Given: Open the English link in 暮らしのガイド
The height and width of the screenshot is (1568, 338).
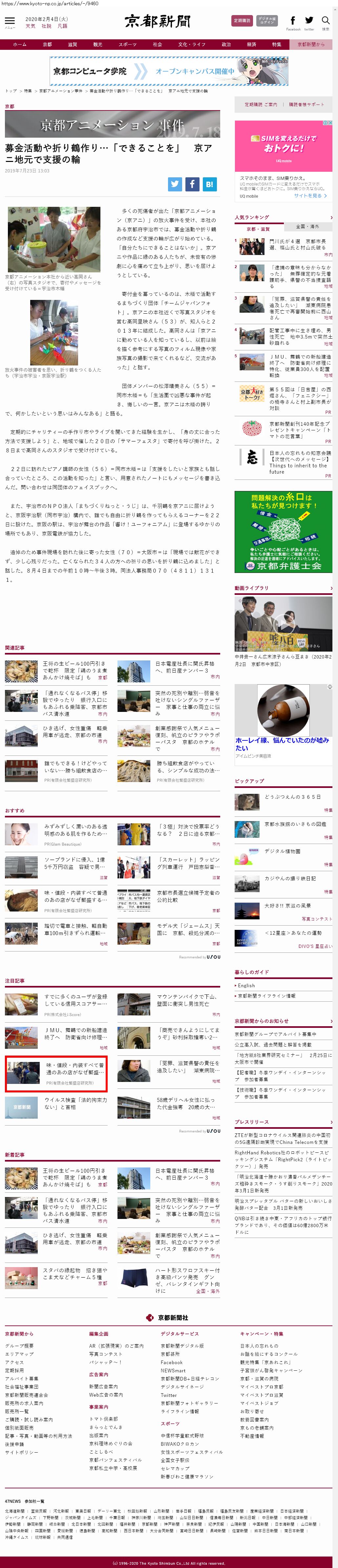Looking at the screenshot, I should pyautogui.click(x=247, y=985).
